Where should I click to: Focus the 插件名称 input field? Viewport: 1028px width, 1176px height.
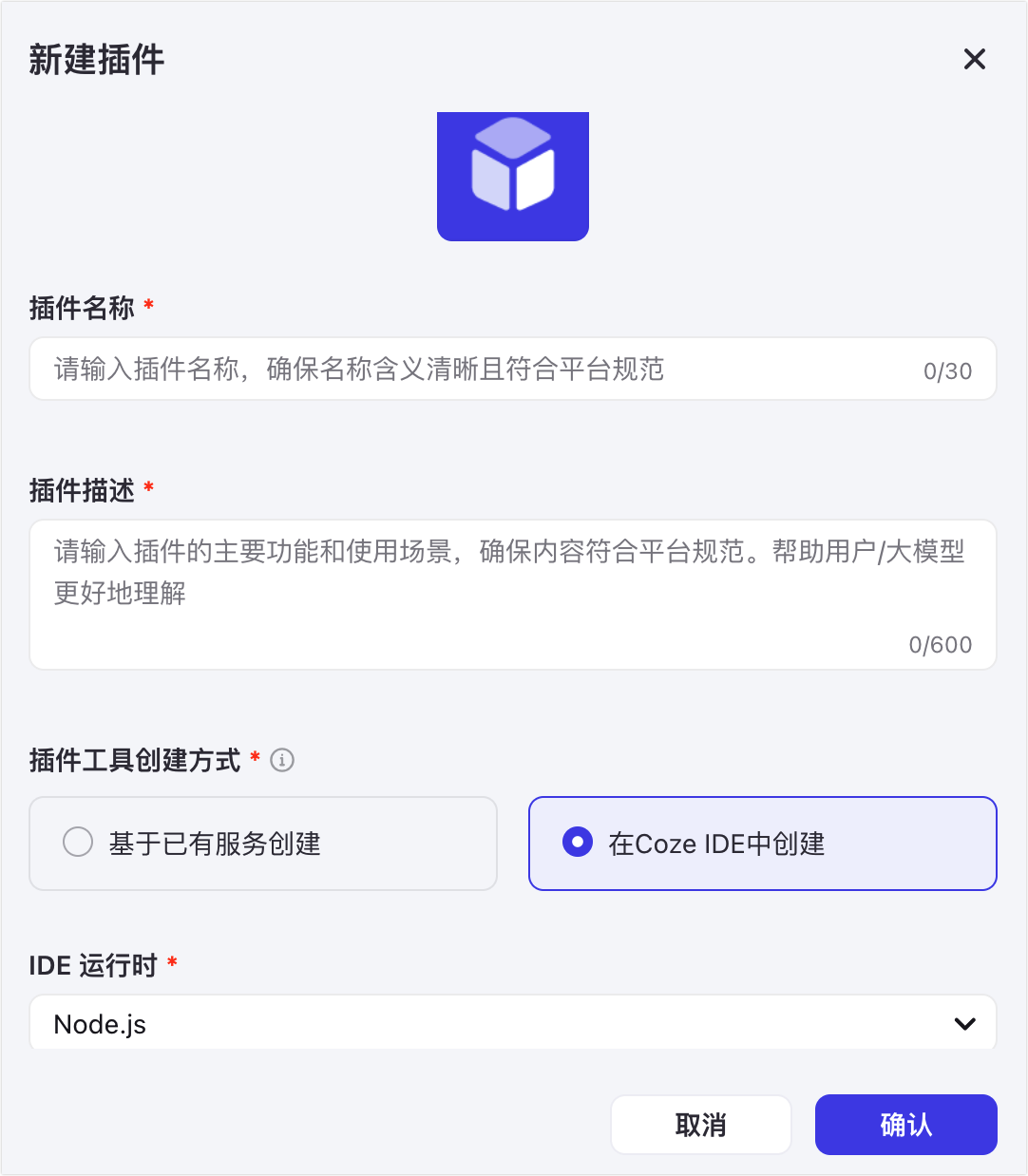click(x=475, y=370)
